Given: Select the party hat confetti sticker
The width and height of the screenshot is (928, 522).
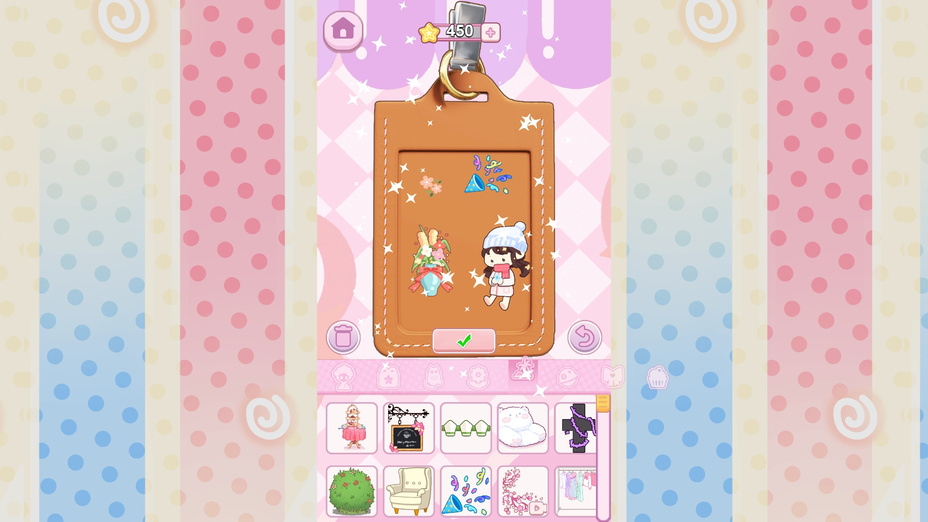Looking at the screenshot, I should click(x=466, y=491).
